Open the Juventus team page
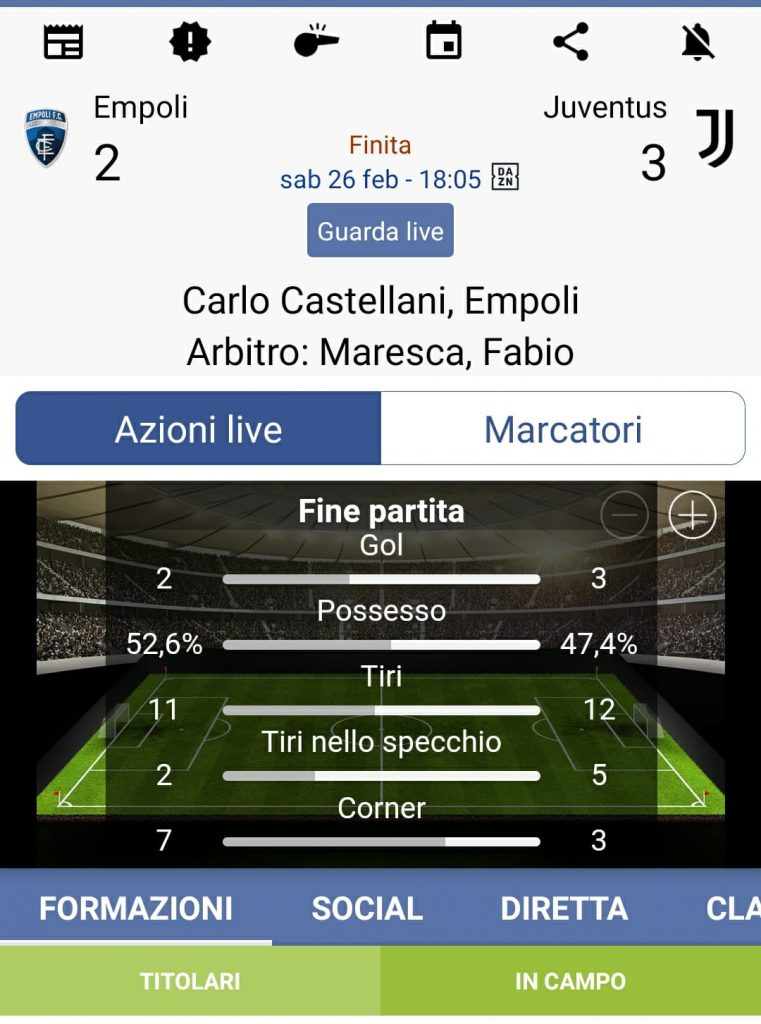Screen dimensions: 761x1024 715,138
